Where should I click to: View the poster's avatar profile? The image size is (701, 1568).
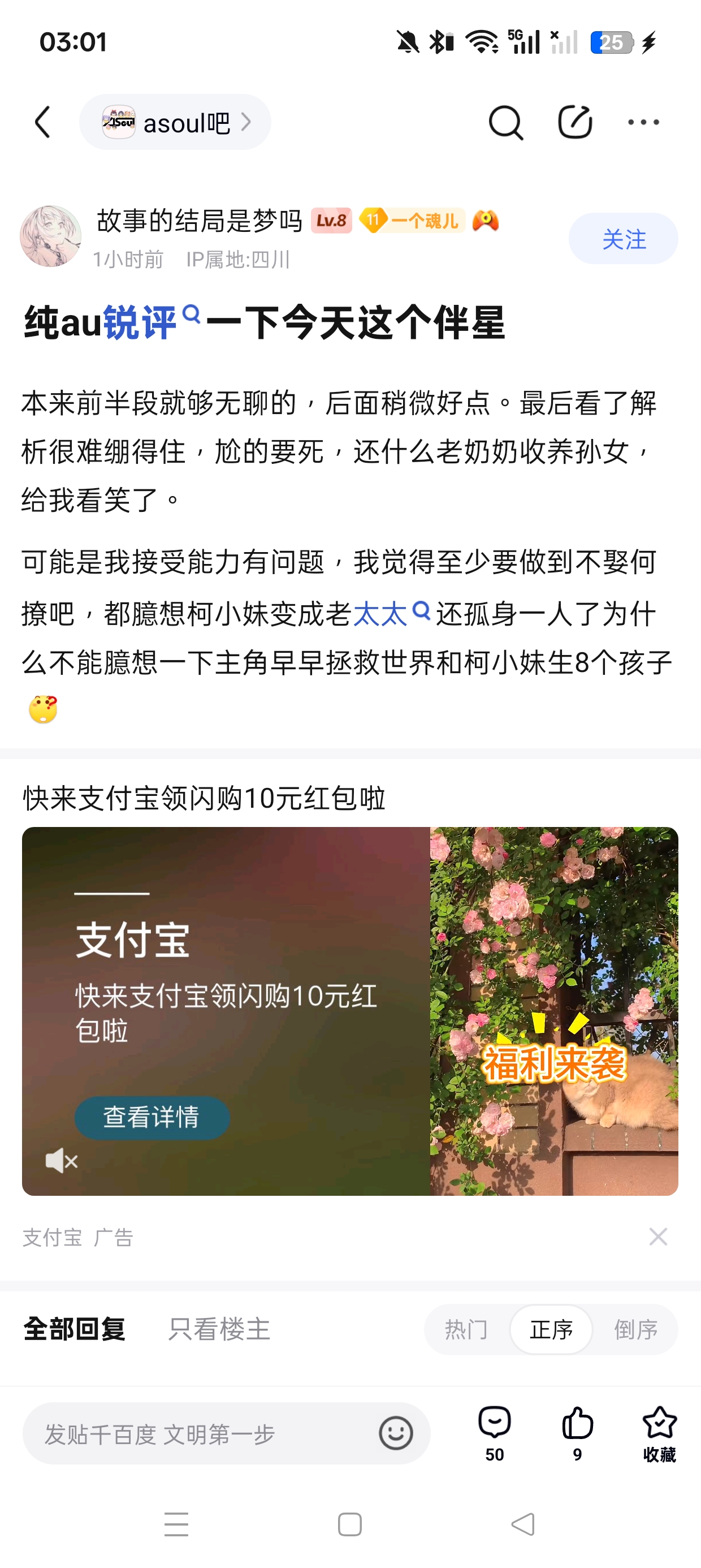[x=50, y=236]
